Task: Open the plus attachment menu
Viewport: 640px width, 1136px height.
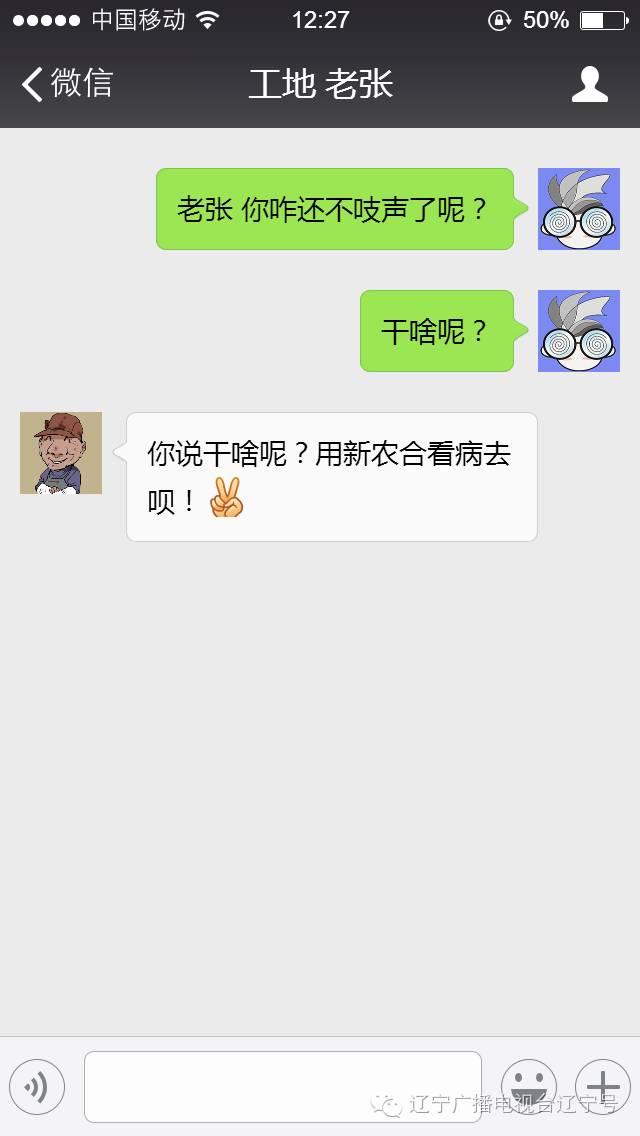Action: (x=602, y=1086)
